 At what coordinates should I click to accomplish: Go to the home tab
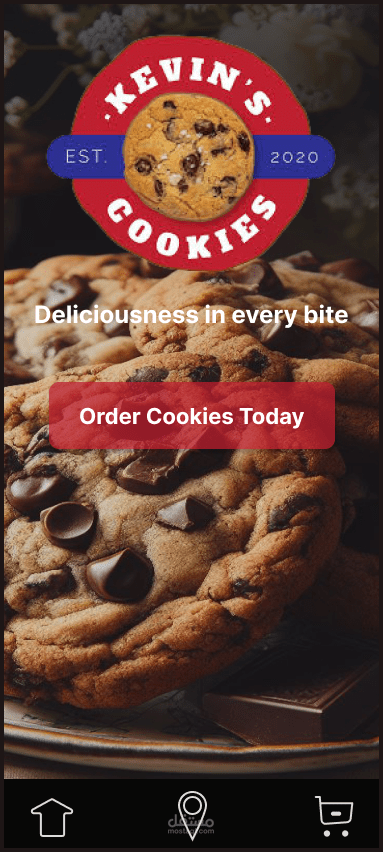pos(52,817)
